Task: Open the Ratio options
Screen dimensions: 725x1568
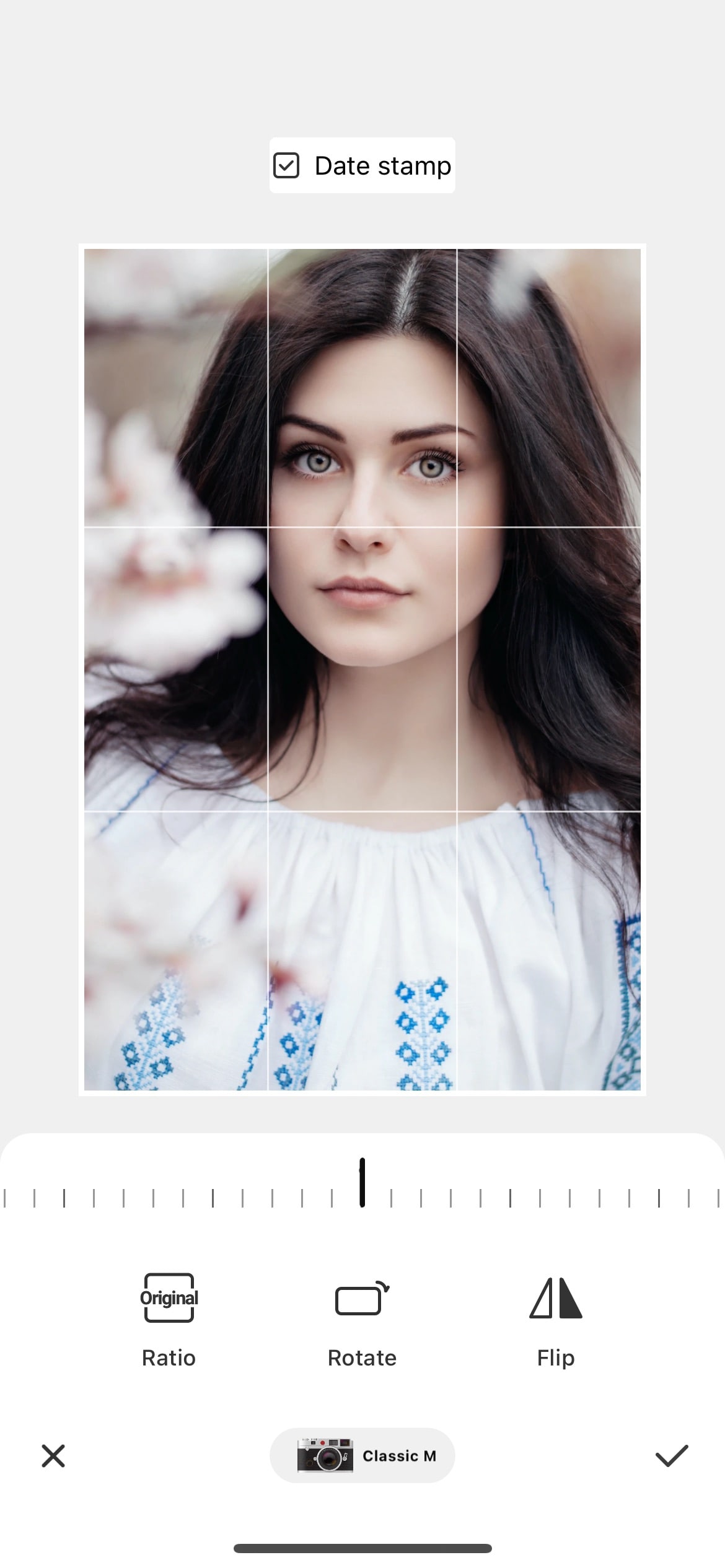Action: tap(169, 1319)
